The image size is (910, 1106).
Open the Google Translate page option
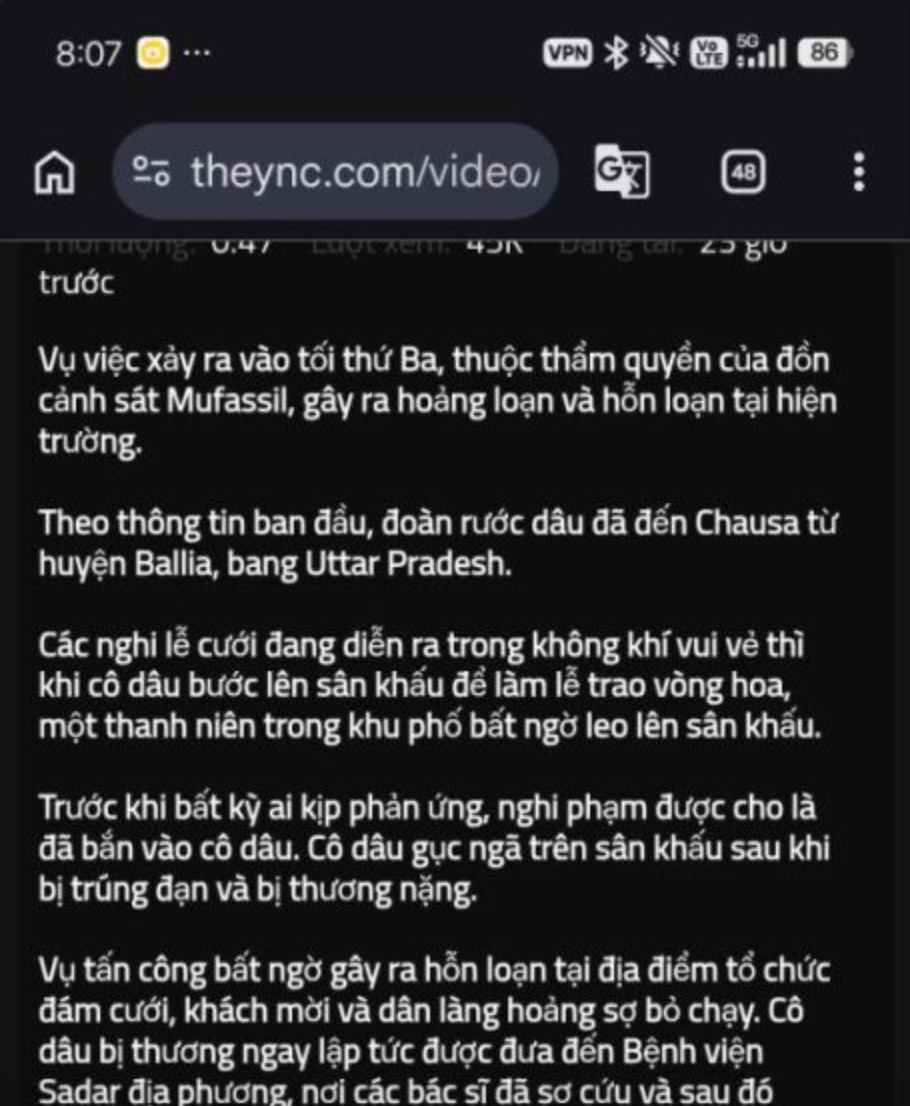pyautogui.click(x=622, y=173)
